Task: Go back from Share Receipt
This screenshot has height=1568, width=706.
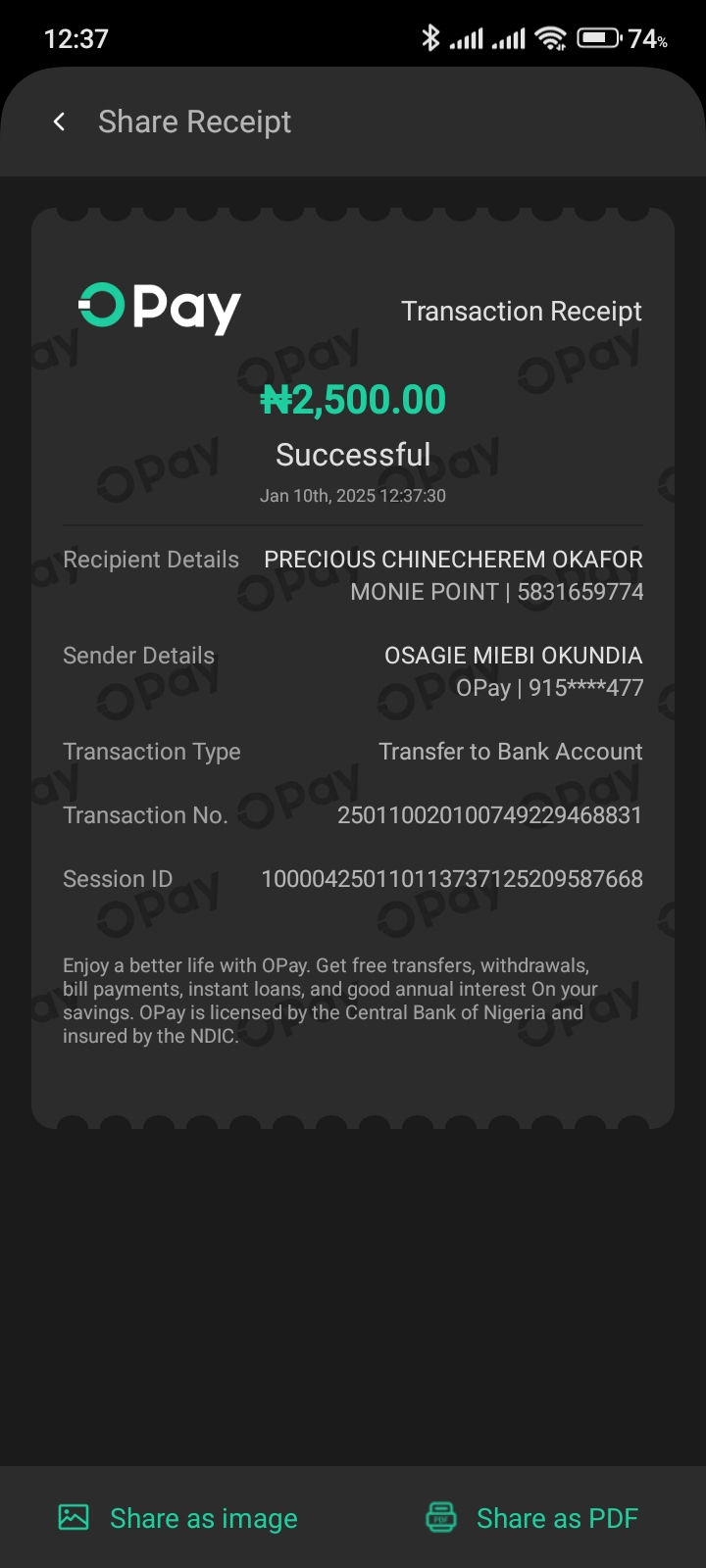Action: [59, 122]
